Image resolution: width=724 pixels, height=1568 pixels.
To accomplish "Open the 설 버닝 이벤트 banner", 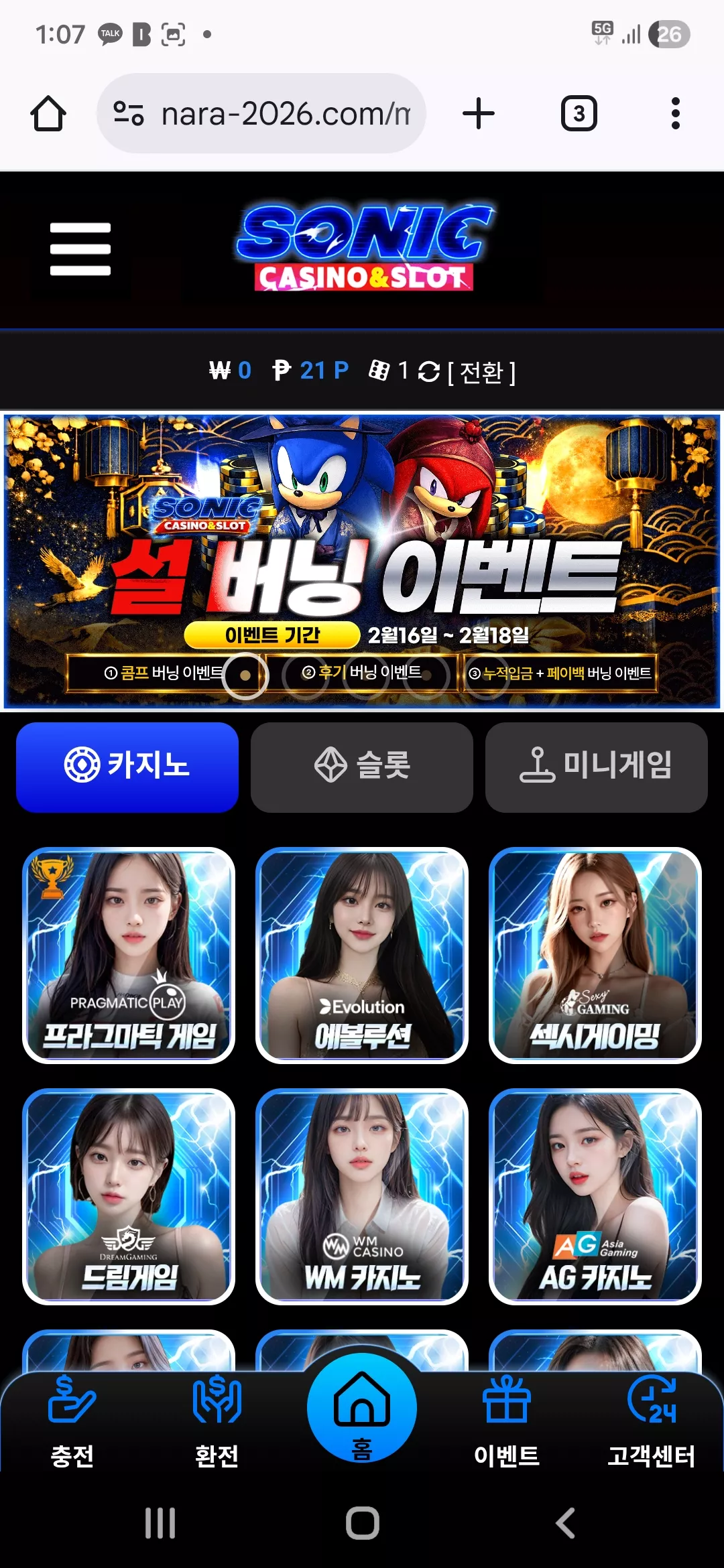I will (x=362, y=562).
